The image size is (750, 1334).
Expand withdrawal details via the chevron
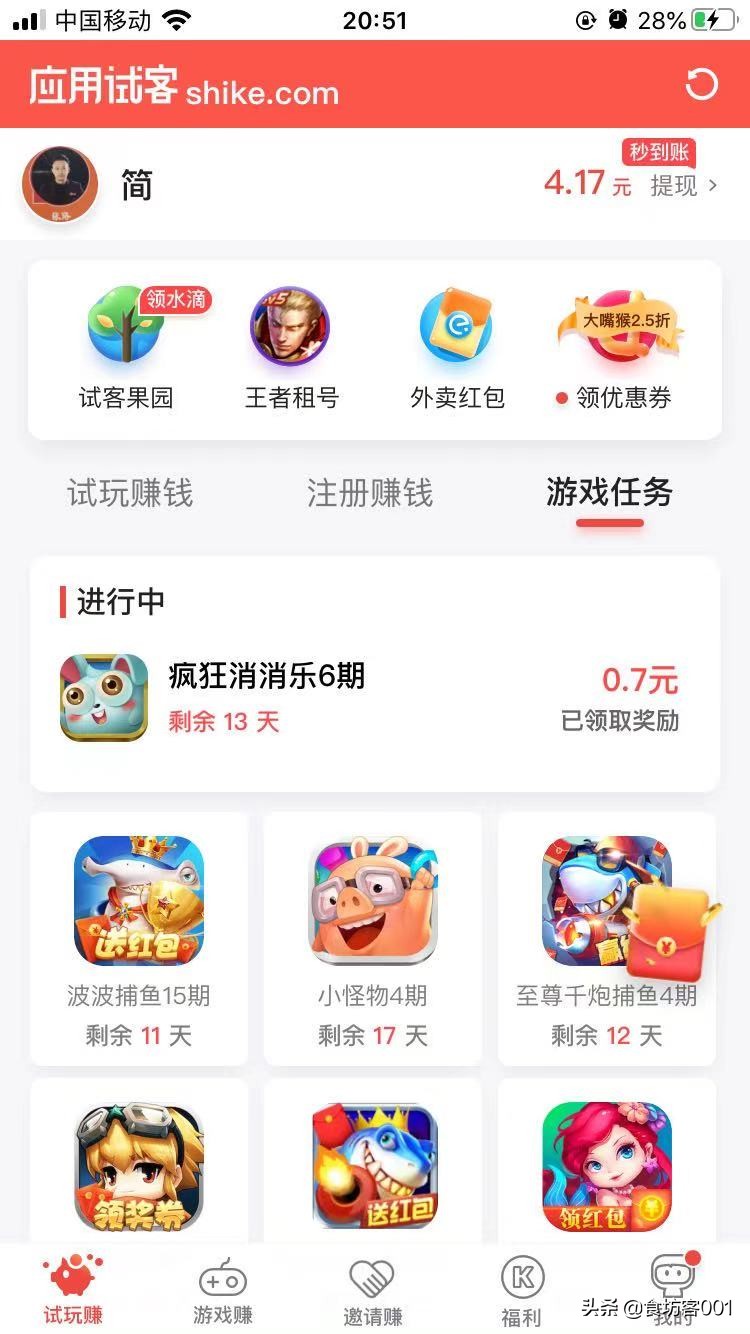(714, 186)
